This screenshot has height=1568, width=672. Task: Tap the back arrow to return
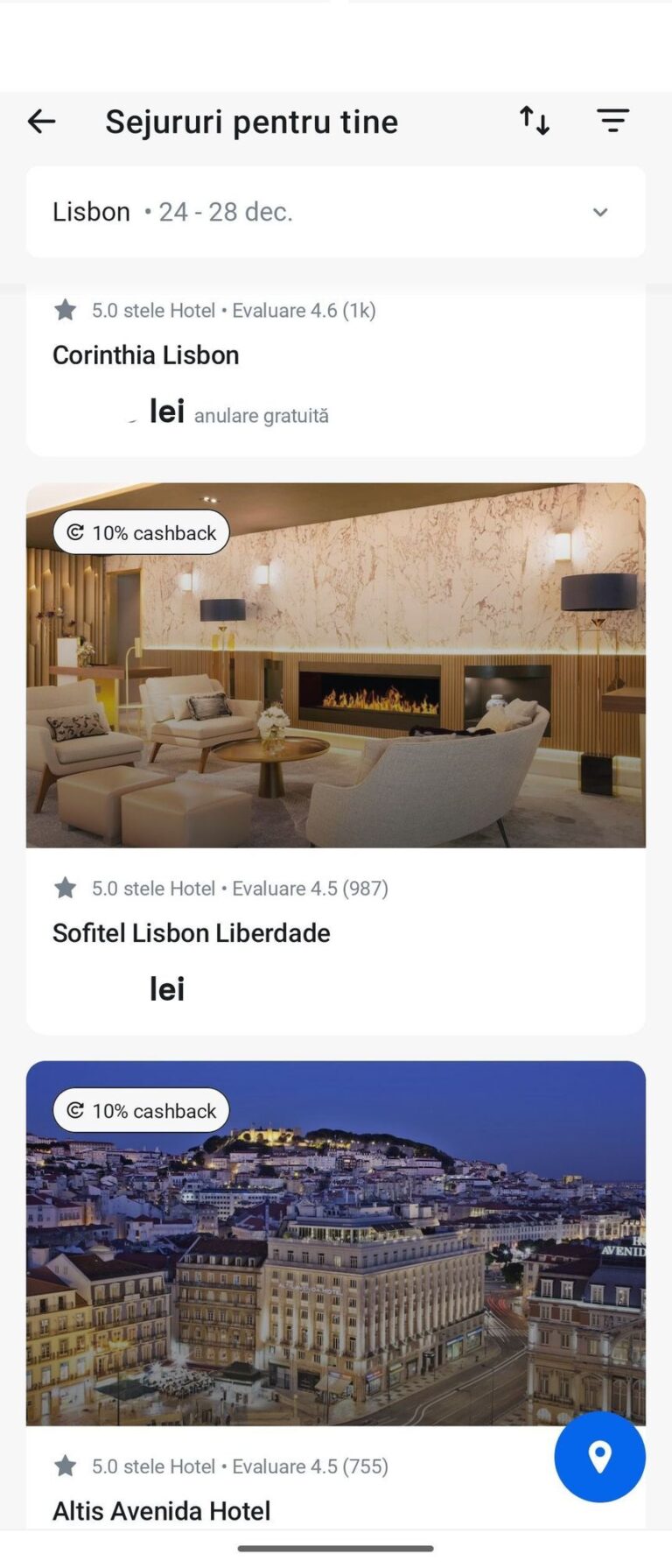[x=41, y=121]
